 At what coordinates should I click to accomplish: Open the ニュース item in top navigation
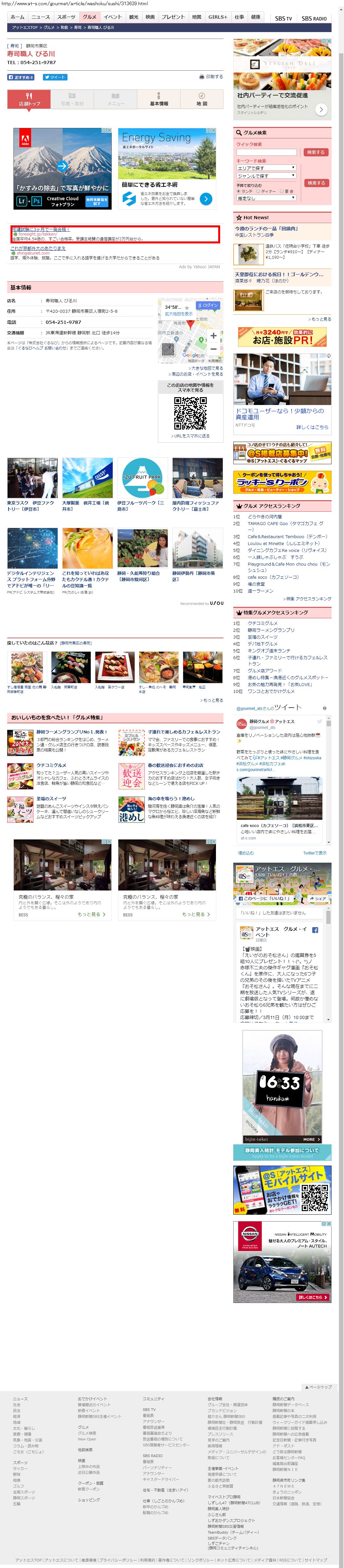click(x=40, y=17)
